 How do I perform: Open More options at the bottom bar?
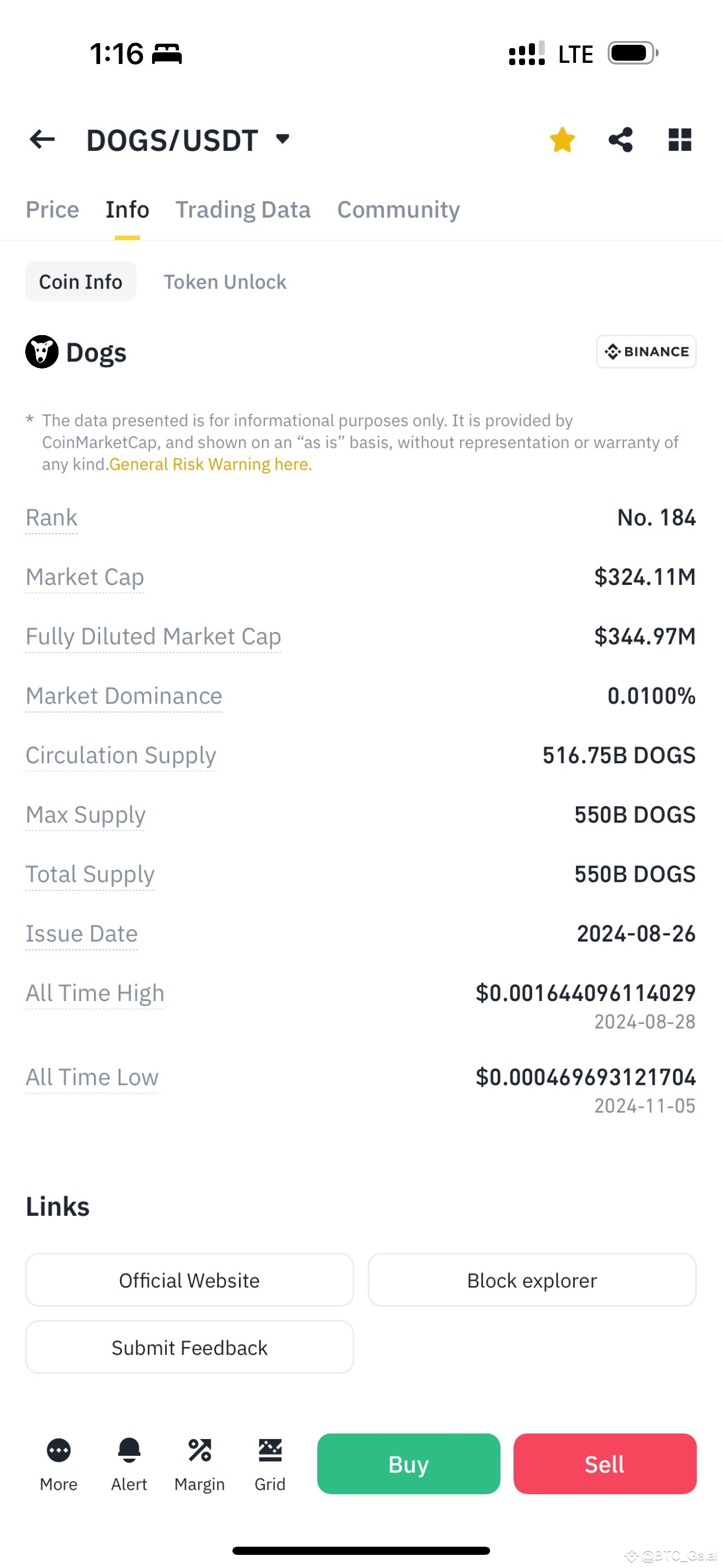(59, 1464)
